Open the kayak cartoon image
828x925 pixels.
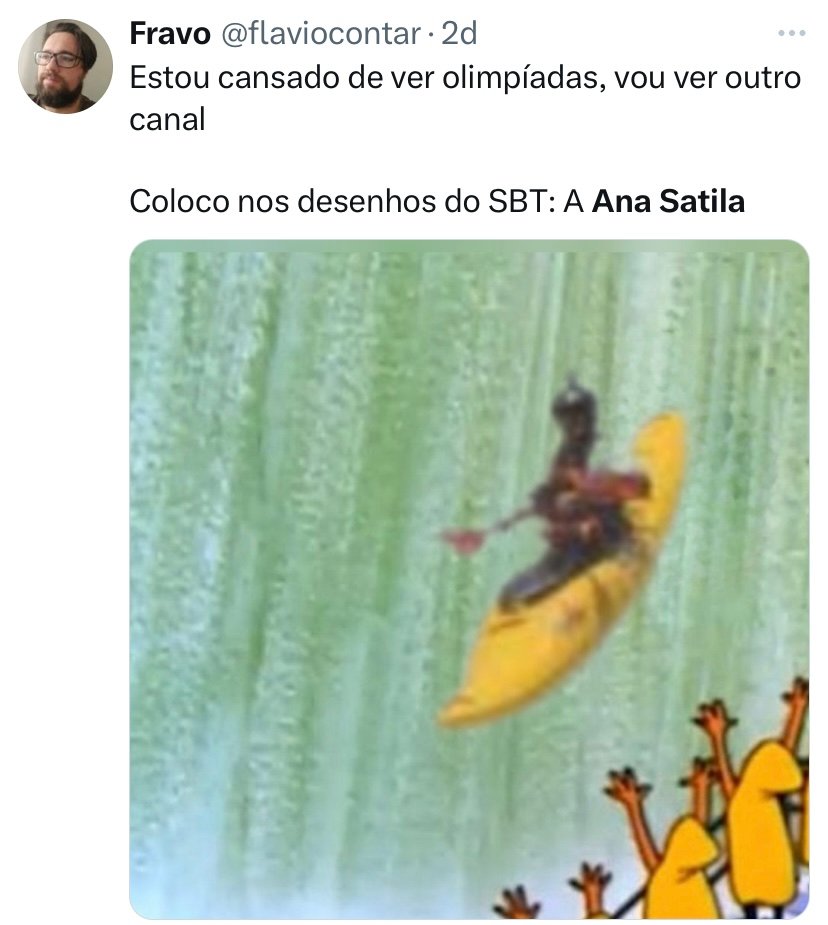[x=468, y=580]
